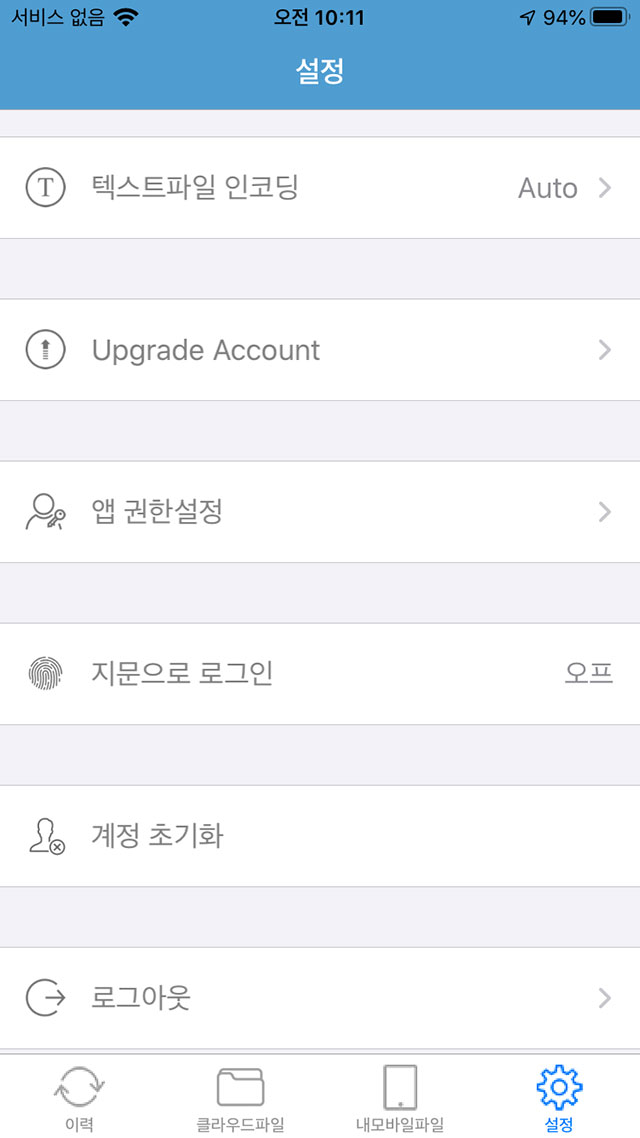The width and height of the screenshot is (640, 1138).
Task: Go to the 내모바일파일 tab
Action: click(x=400, y=1097)
